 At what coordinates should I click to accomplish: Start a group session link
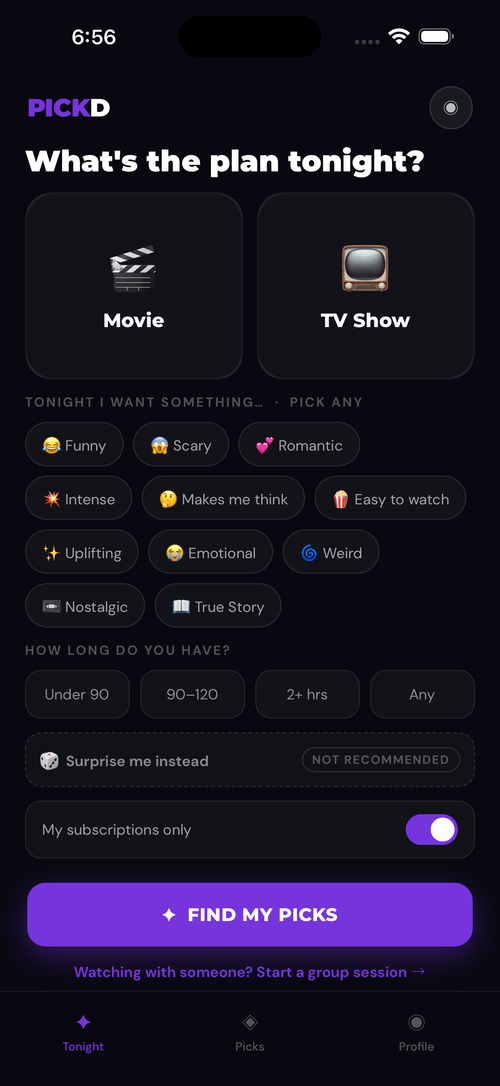[x=250, y=972]
